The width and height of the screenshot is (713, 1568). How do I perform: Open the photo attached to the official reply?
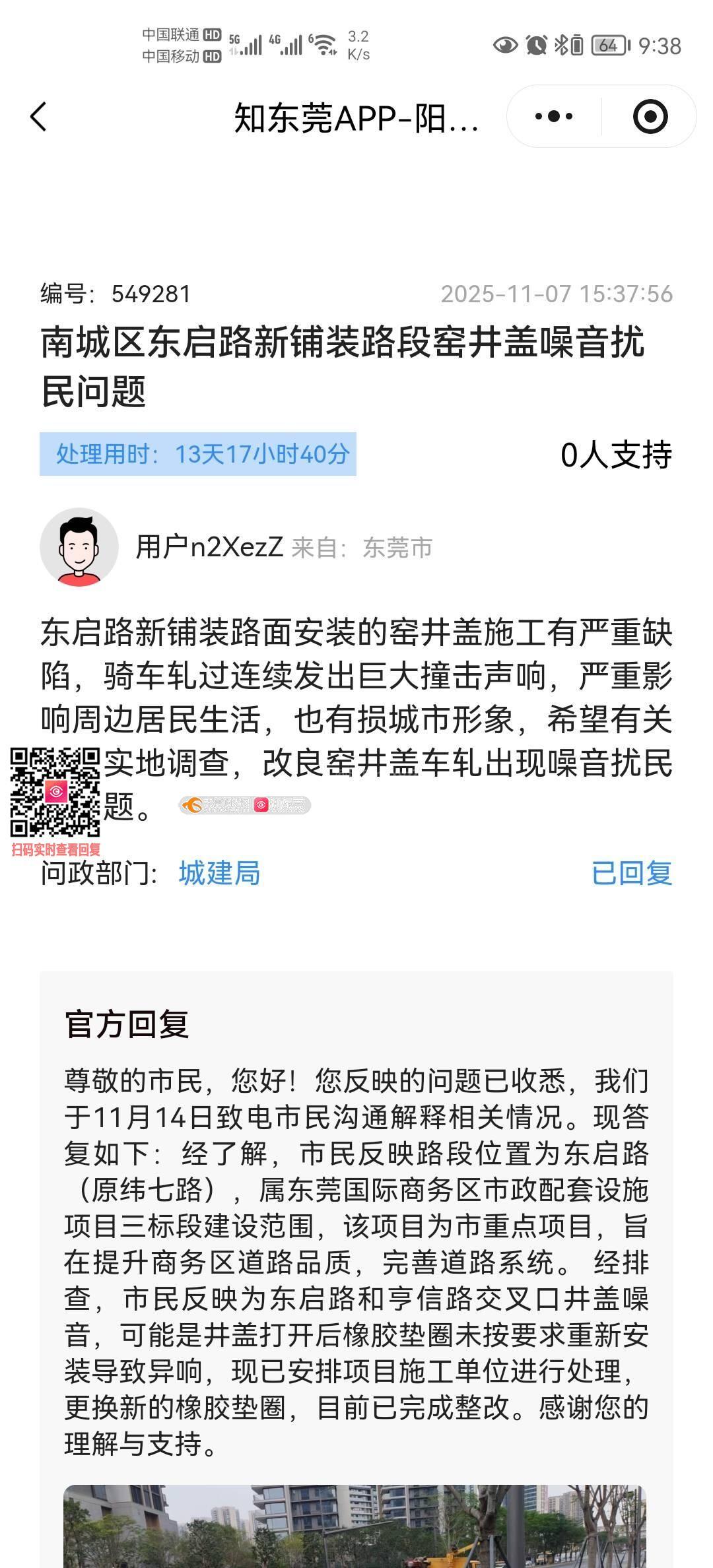click(355, 1527)
